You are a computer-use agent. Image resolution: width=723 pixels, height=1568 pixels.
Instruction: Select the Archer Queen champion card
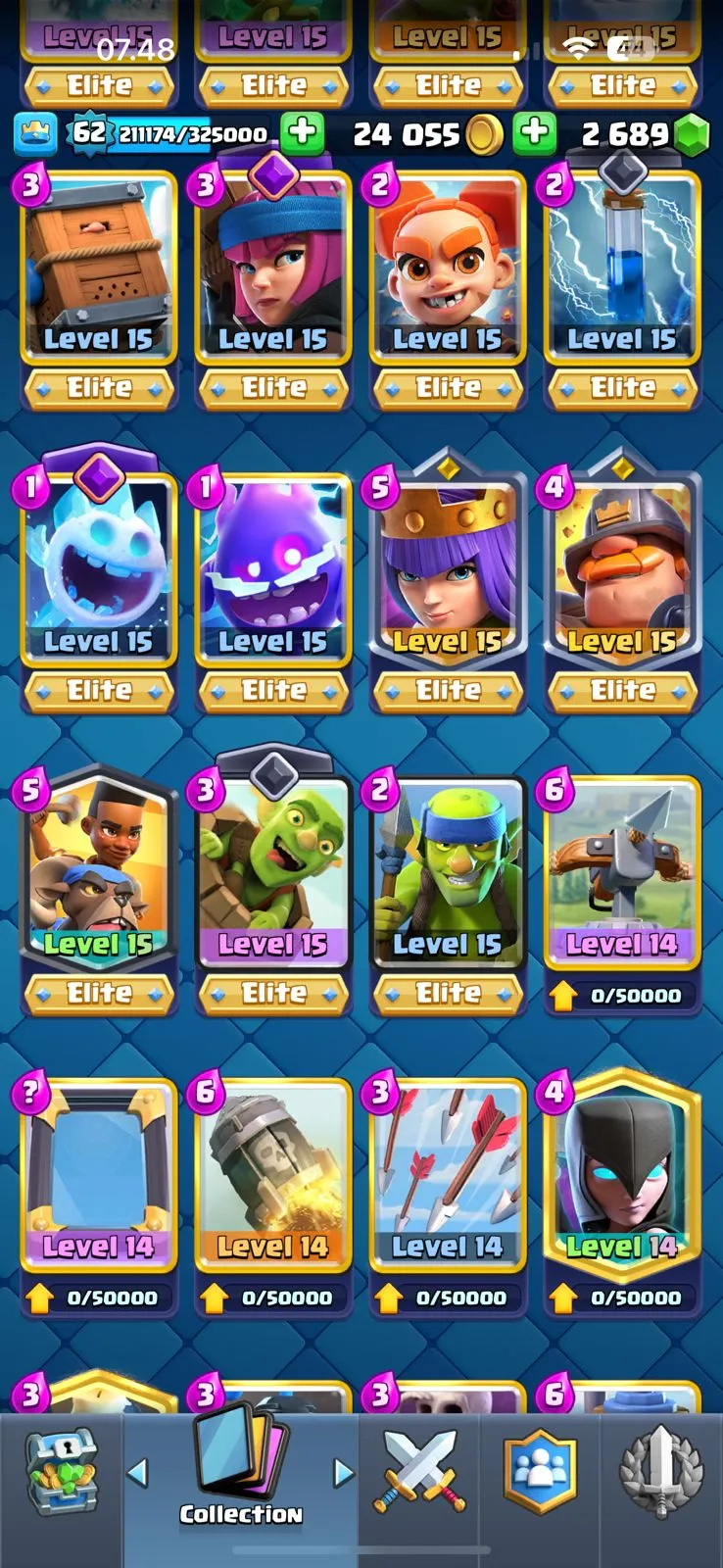[x=448, y=566]
